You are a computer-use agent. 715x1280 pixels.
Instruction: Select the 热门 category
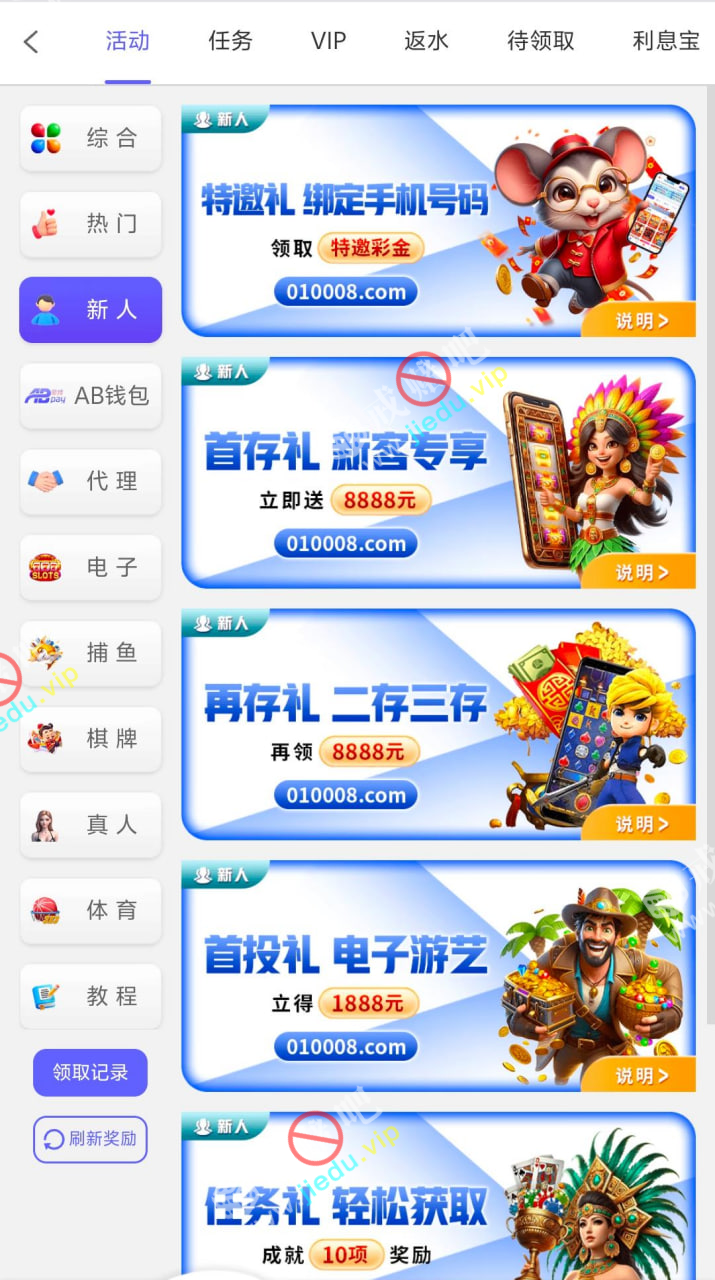[x=90, y=224]
